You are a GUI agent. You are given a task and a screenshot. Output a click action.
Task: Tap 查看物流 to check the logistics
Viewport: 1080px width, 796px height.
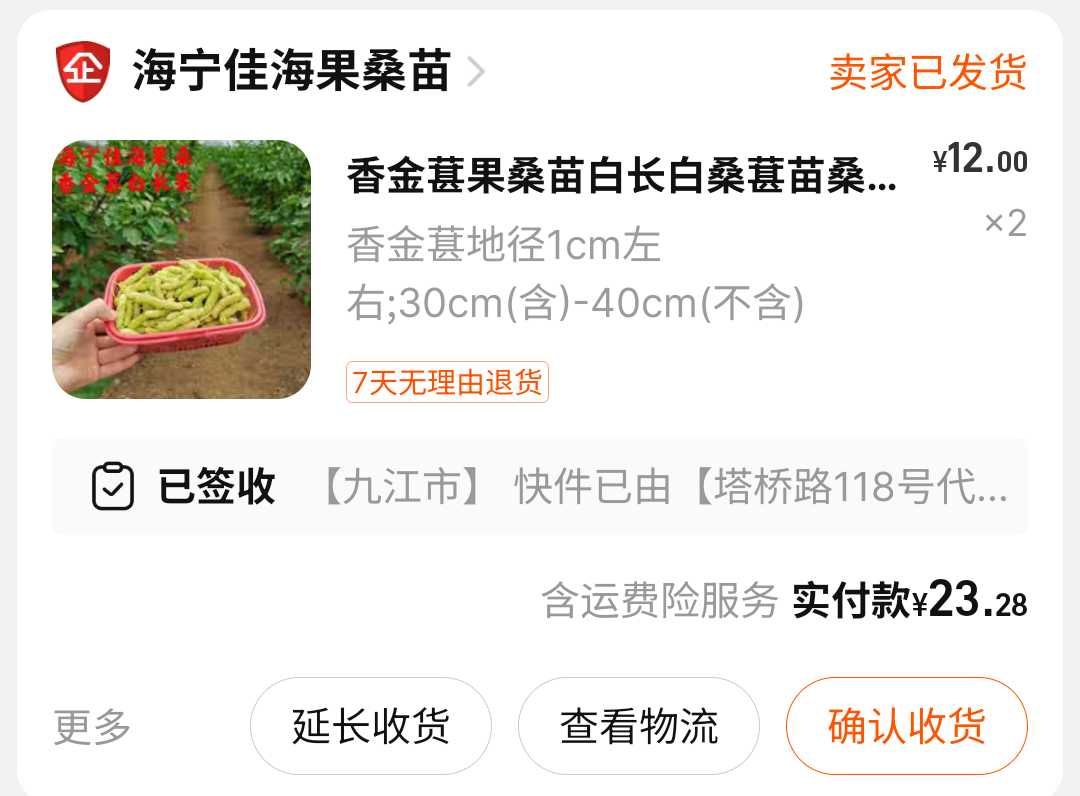[x=638, y=726]
